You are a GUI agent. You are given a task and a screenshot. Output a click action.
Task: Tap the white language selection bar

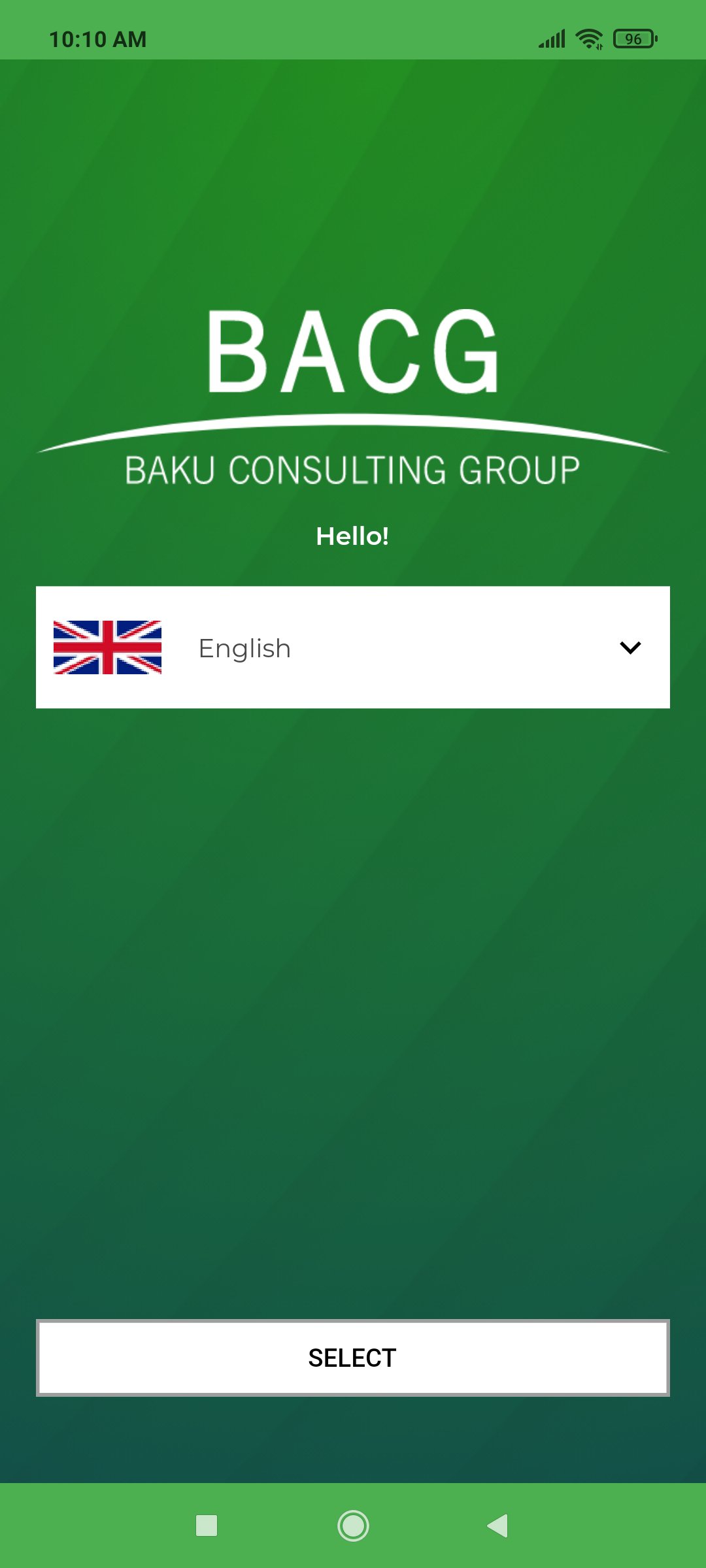click(x=353, y=647)
